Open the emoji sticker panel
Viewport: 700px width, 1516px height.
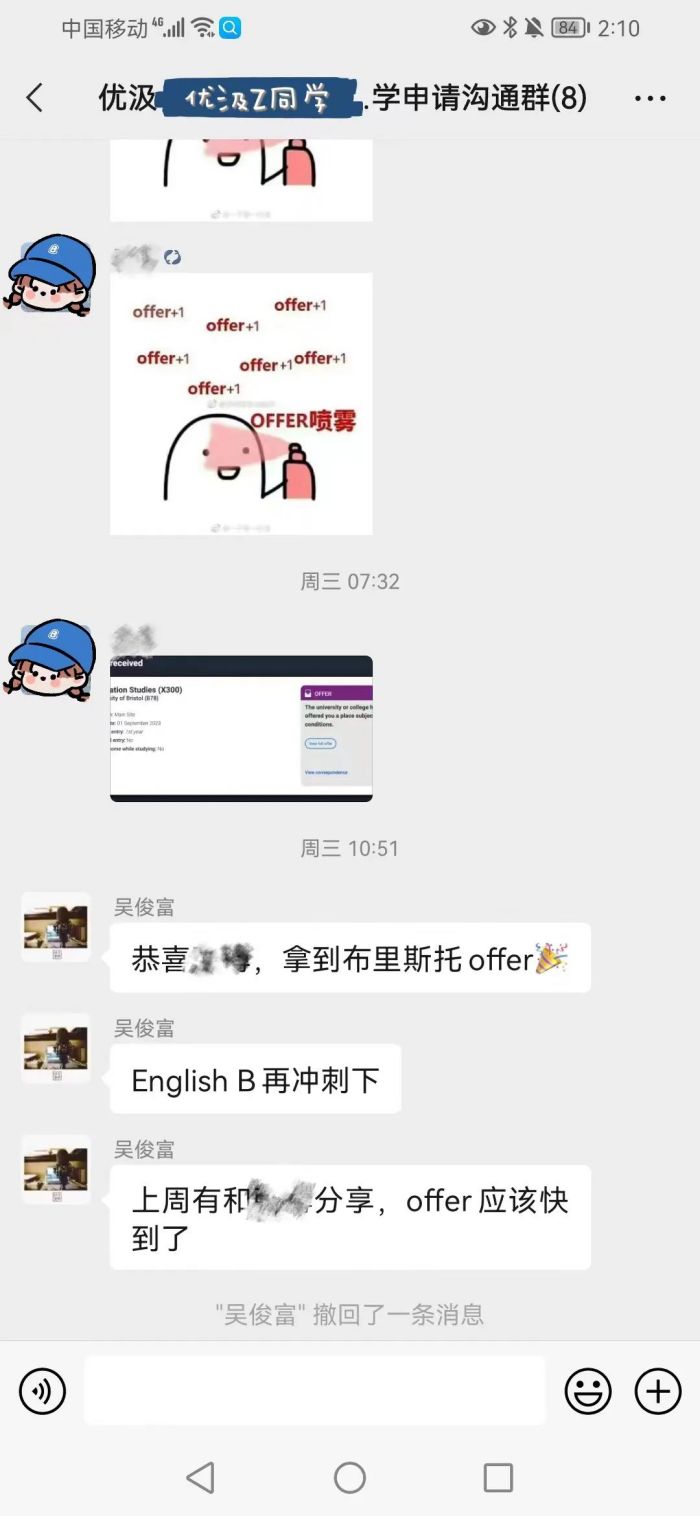pos(589,1390)
